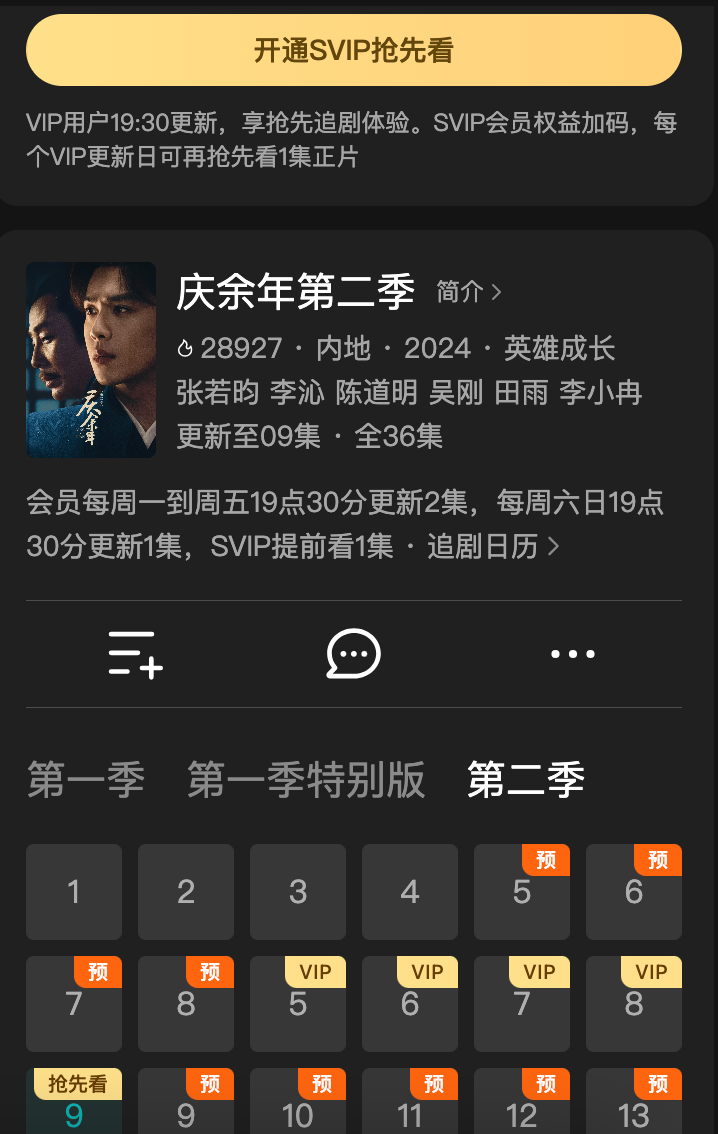Open the three-dot more options
Screen dimensions: 718x1134
click(x=573, y=654)
